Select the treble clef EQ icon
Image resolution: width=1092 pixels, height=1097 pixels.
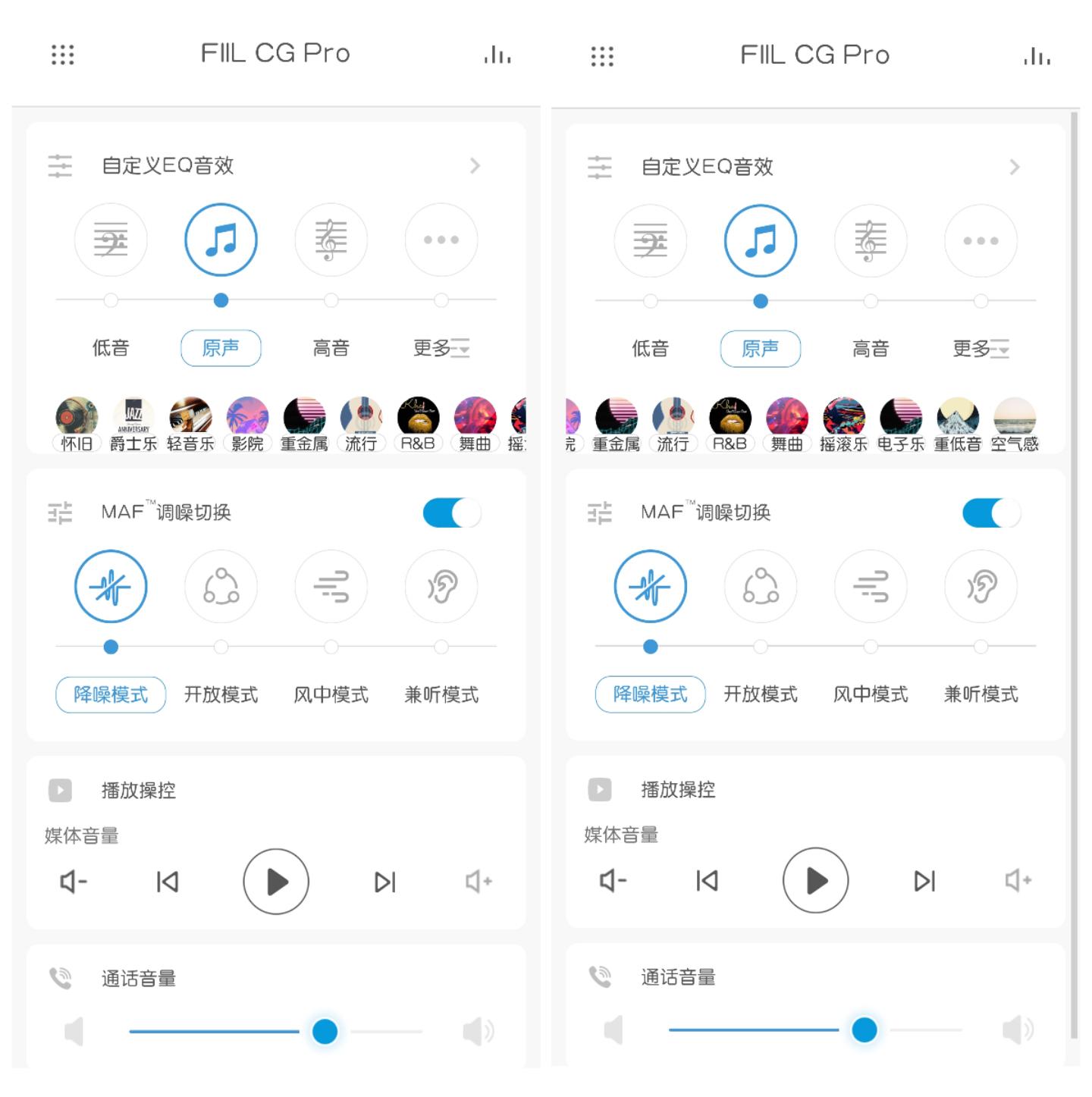[x=331, y=240]
